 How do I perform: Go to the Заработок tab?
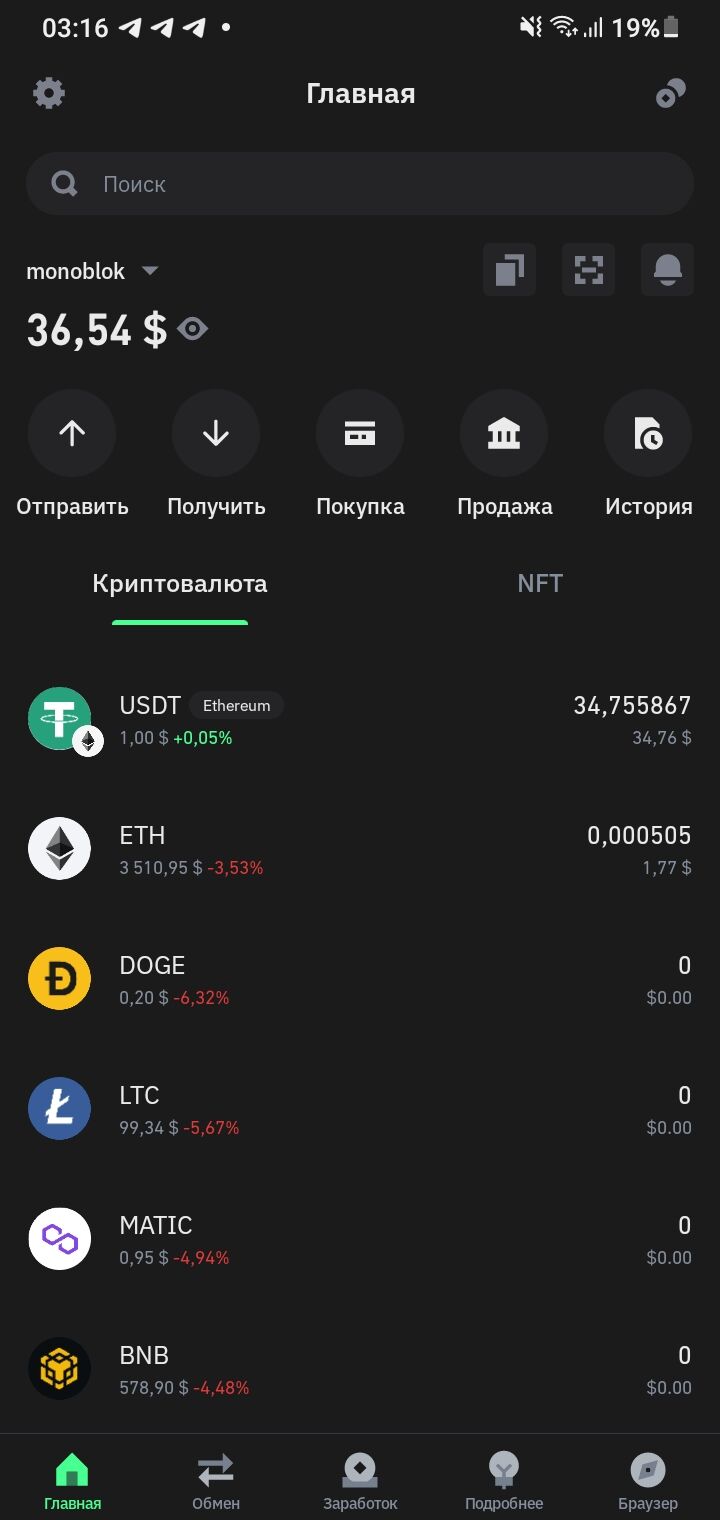[360, 1480]
